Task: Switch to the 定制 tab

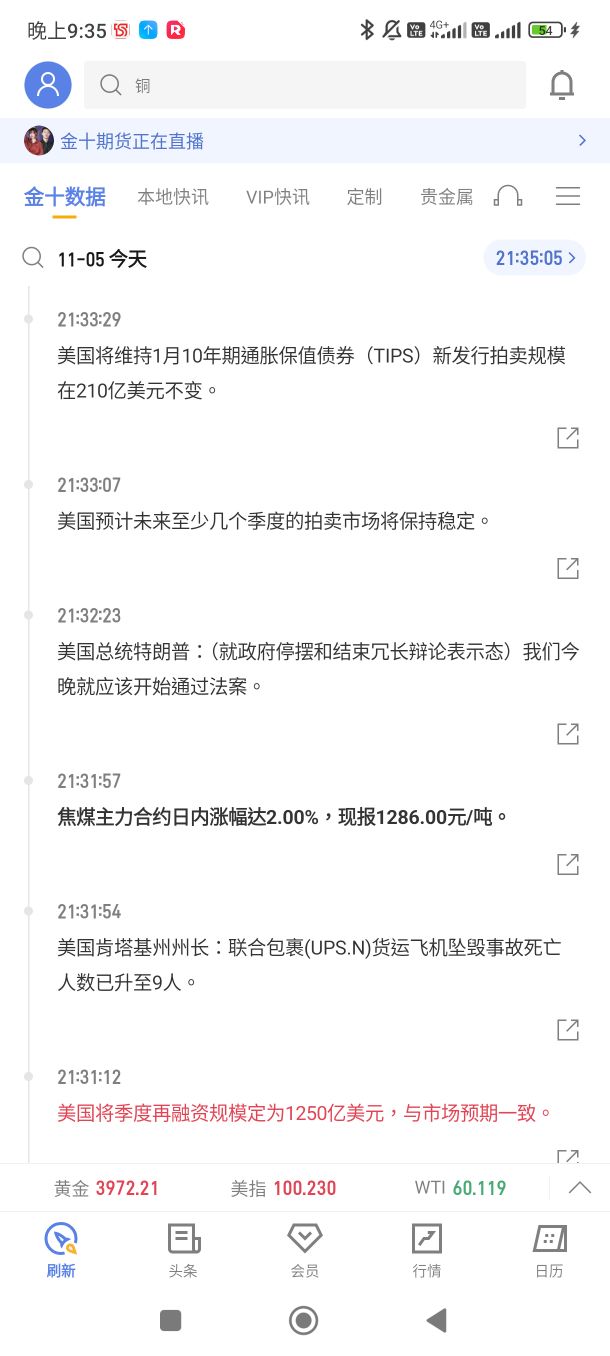Action: 364,197
